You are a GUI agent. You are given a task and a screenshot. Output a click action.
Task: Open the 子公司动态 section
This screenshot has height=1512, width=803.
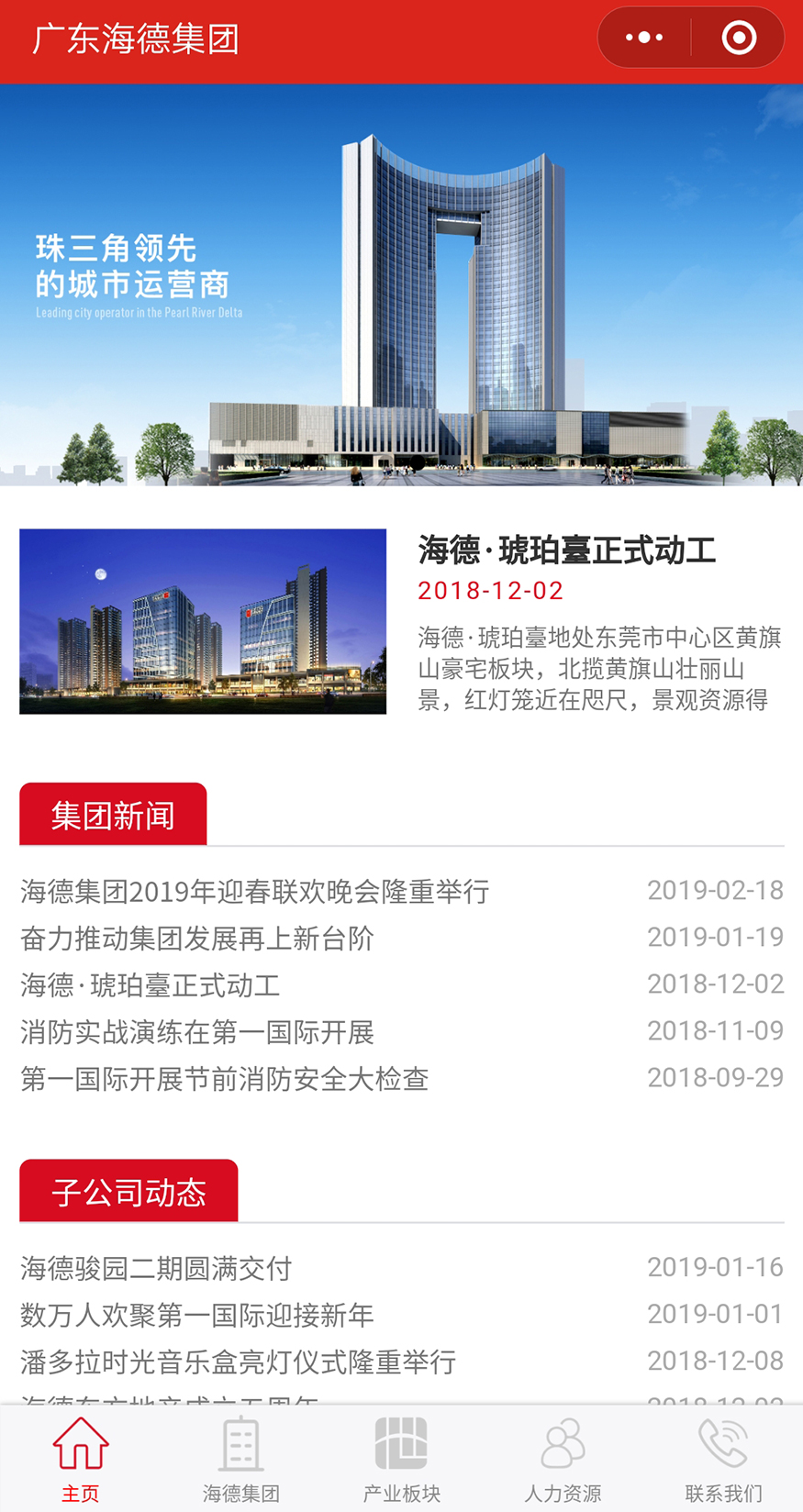(128, 1191)
